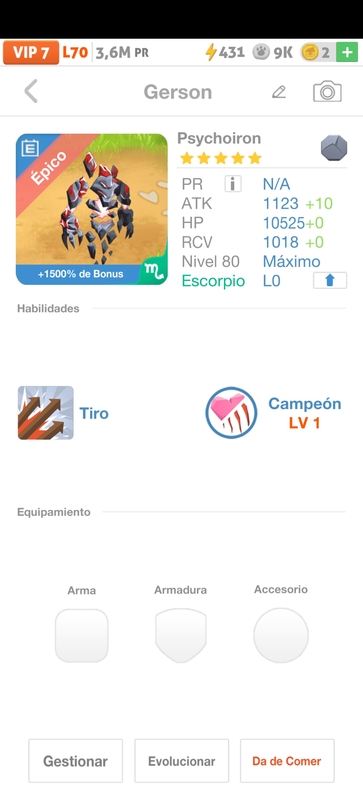Tap the Evolucionar button
Viewport: 363px width, 800px height.
point(182,761)
